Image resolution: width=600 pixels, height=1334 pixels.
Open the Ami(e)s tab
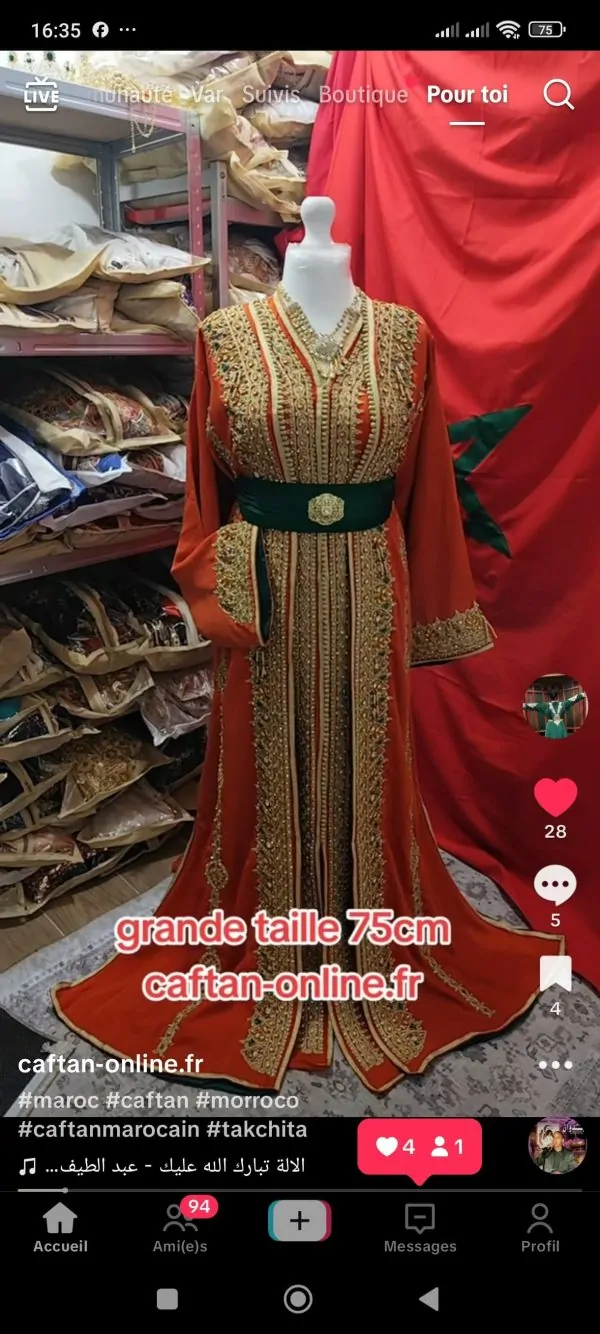(x=180, y=1227)
